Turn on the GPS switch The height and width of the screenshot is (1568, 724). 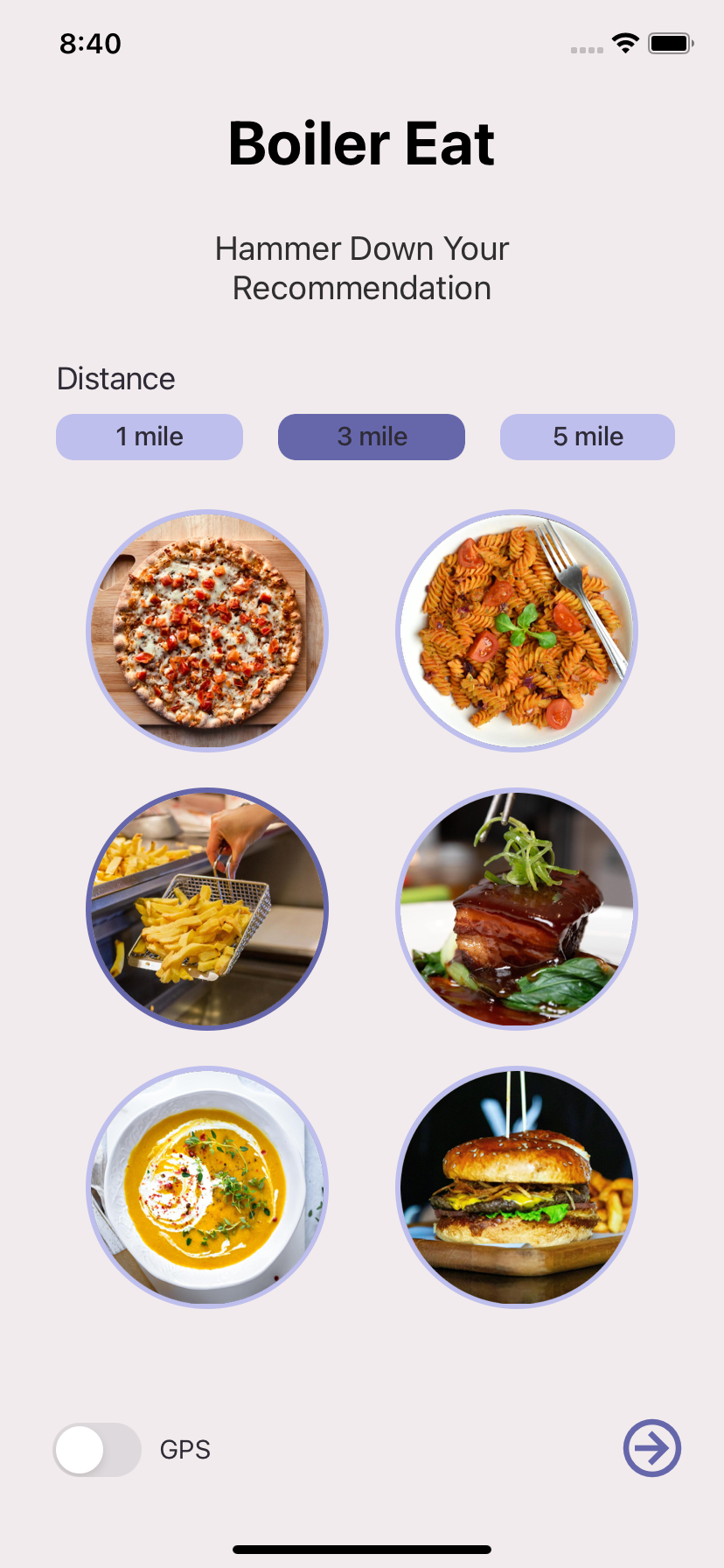pyautogui.click(x=97, y=1450)
